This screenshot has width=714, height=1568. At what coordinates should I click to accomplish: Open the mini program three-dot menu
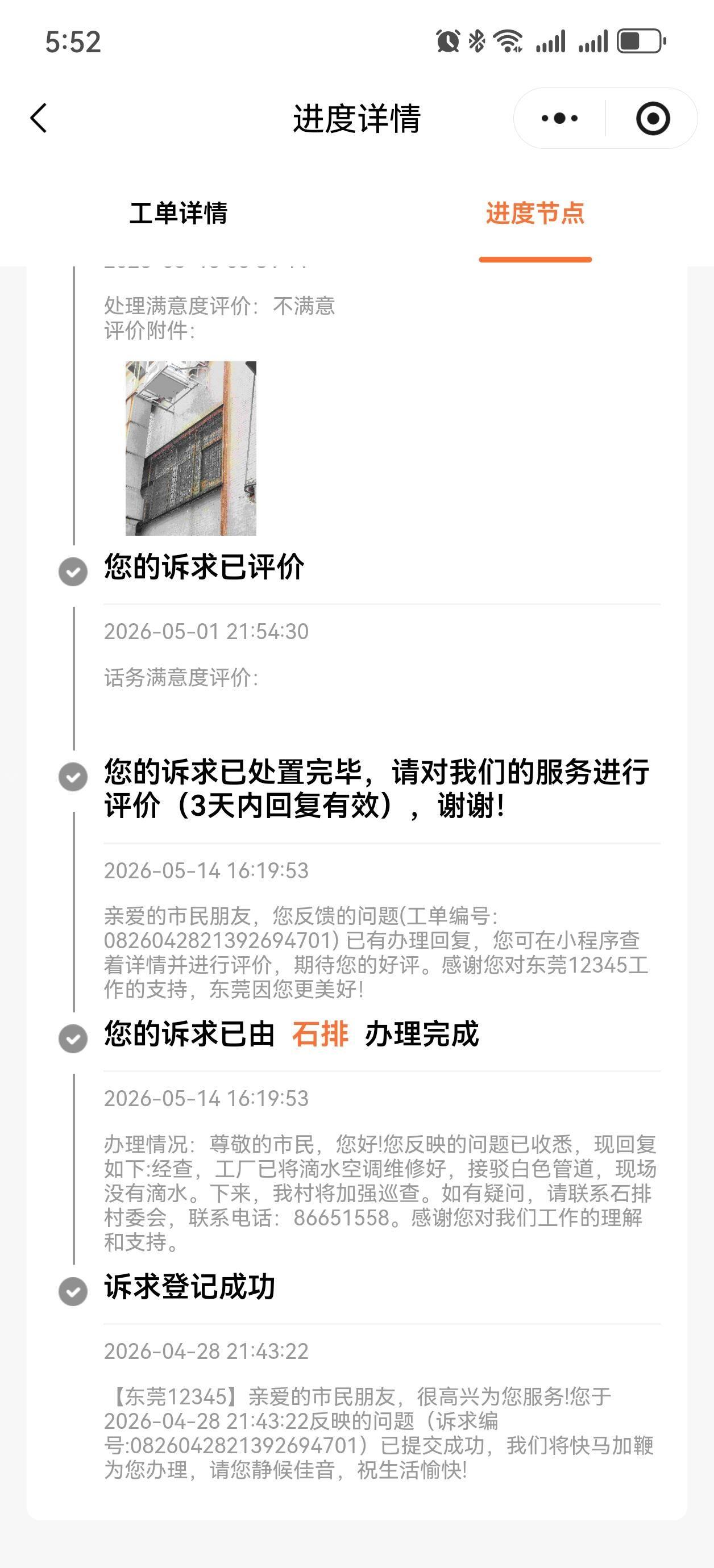pos(559,118)
